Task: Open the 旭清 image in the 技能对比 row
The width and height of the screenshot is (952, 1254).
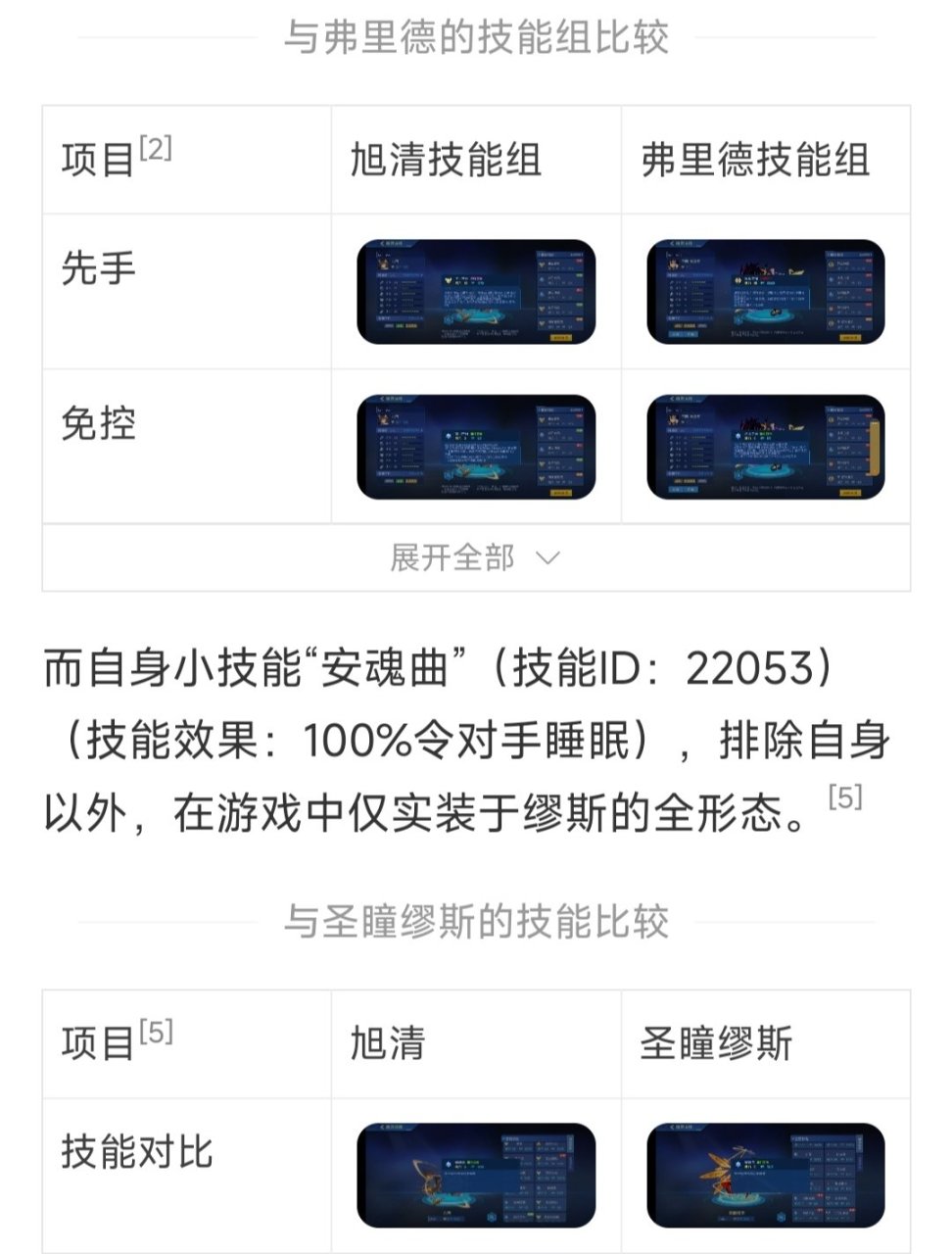Action: 476,1175
